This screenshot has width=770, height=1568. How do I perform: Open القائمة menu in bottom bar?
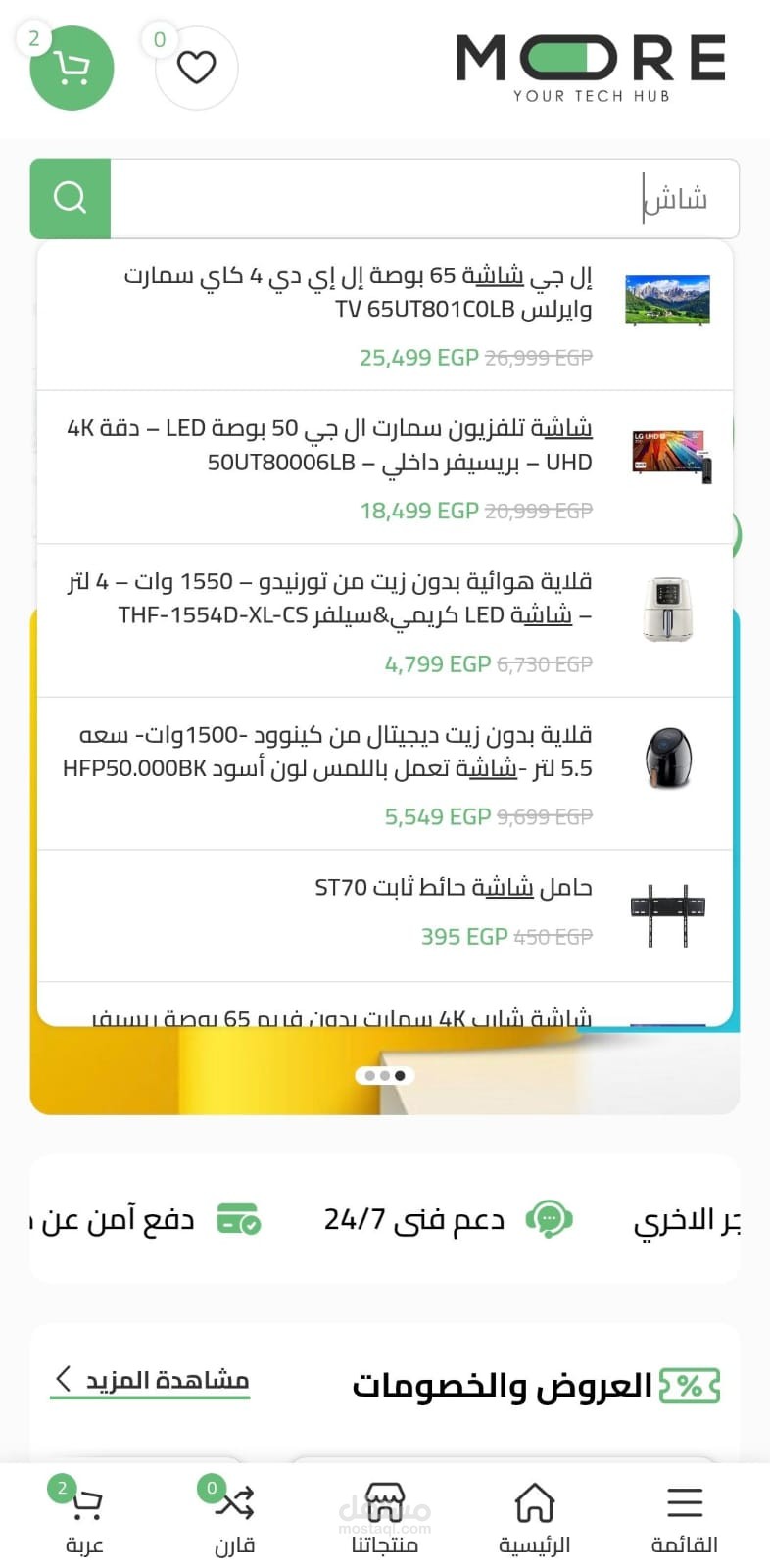685,1518
